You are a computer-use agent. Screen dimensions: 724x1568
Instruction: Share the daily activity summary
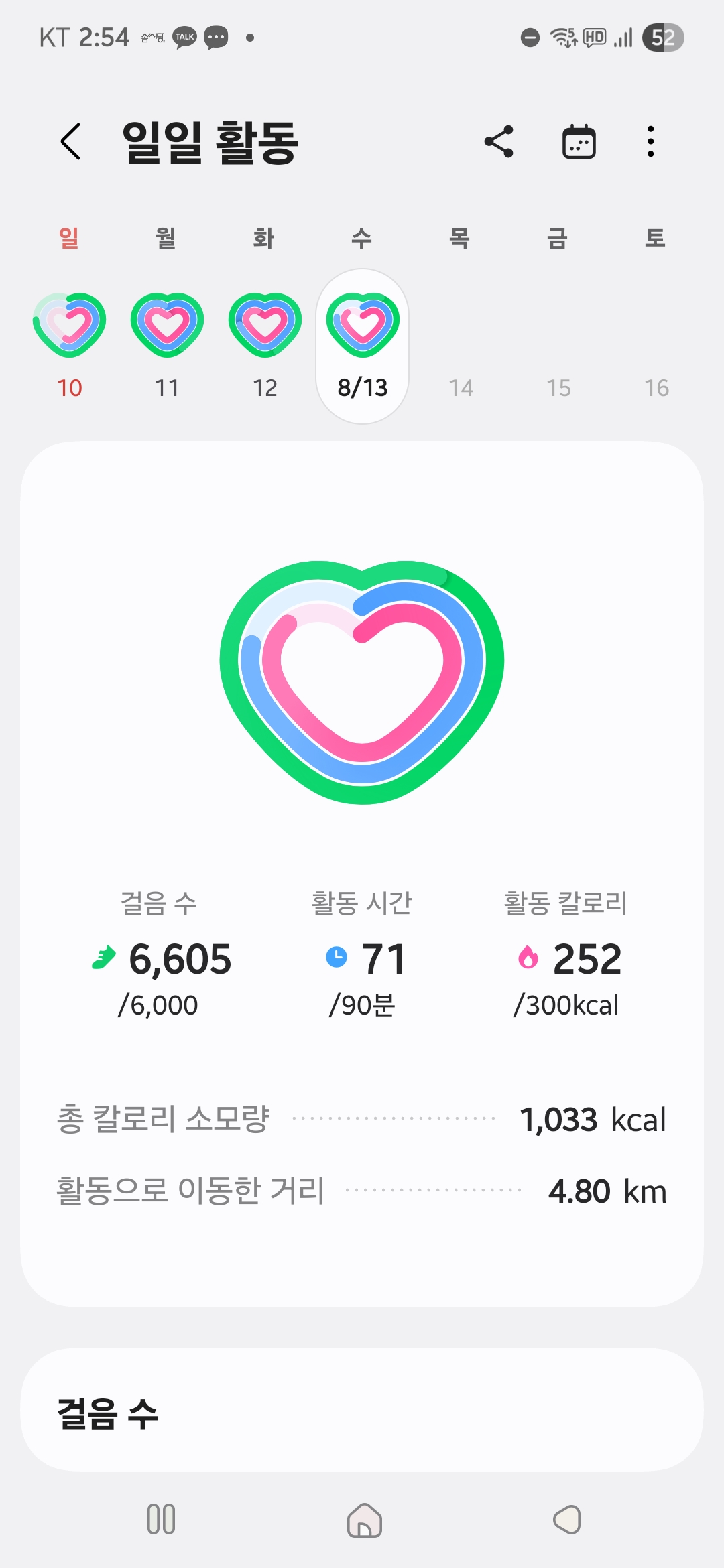point(499,141)
